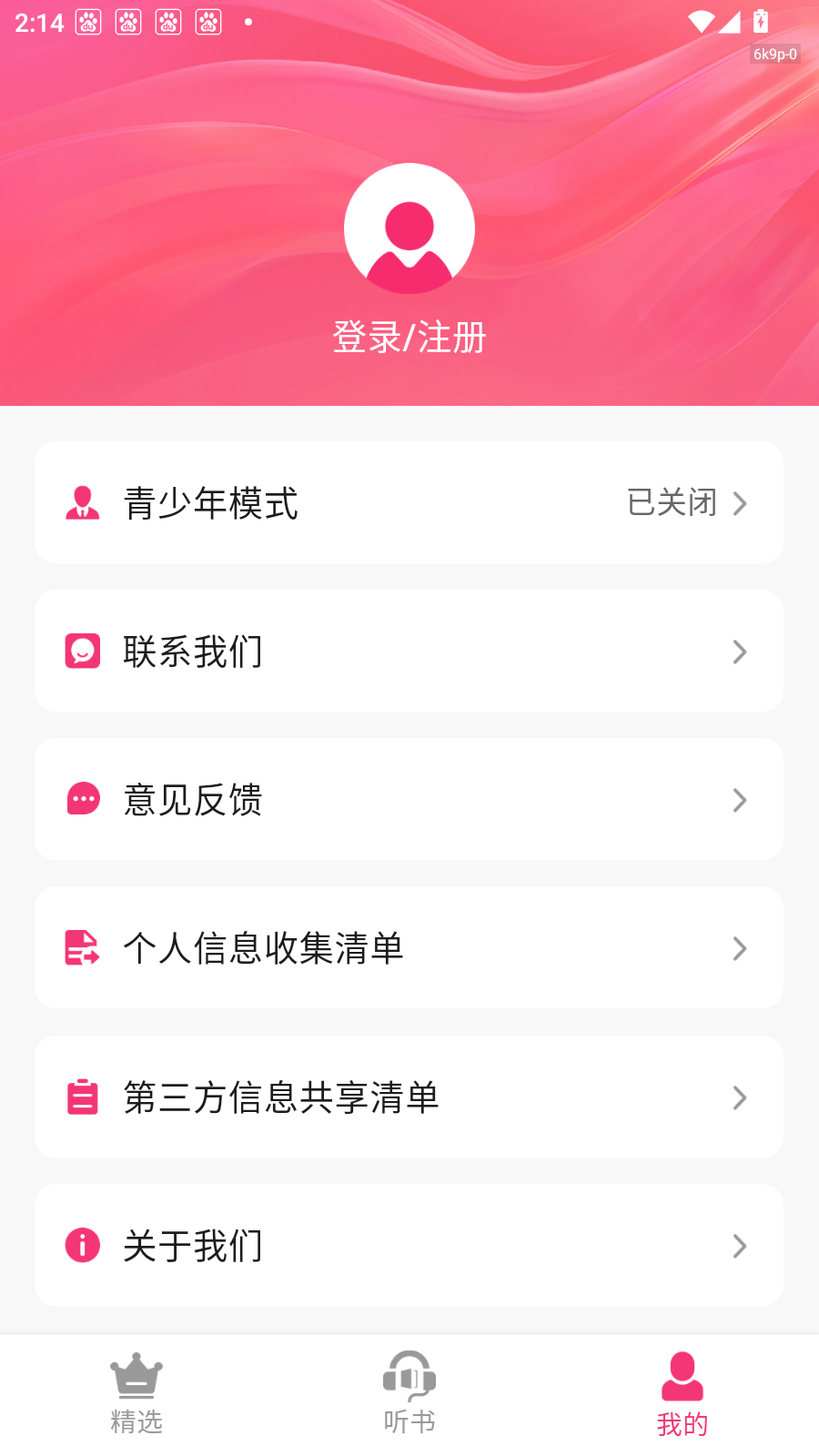Tap the 个人信息收集清单 document export icon
819x1456 pixels.
click(83, 947)
